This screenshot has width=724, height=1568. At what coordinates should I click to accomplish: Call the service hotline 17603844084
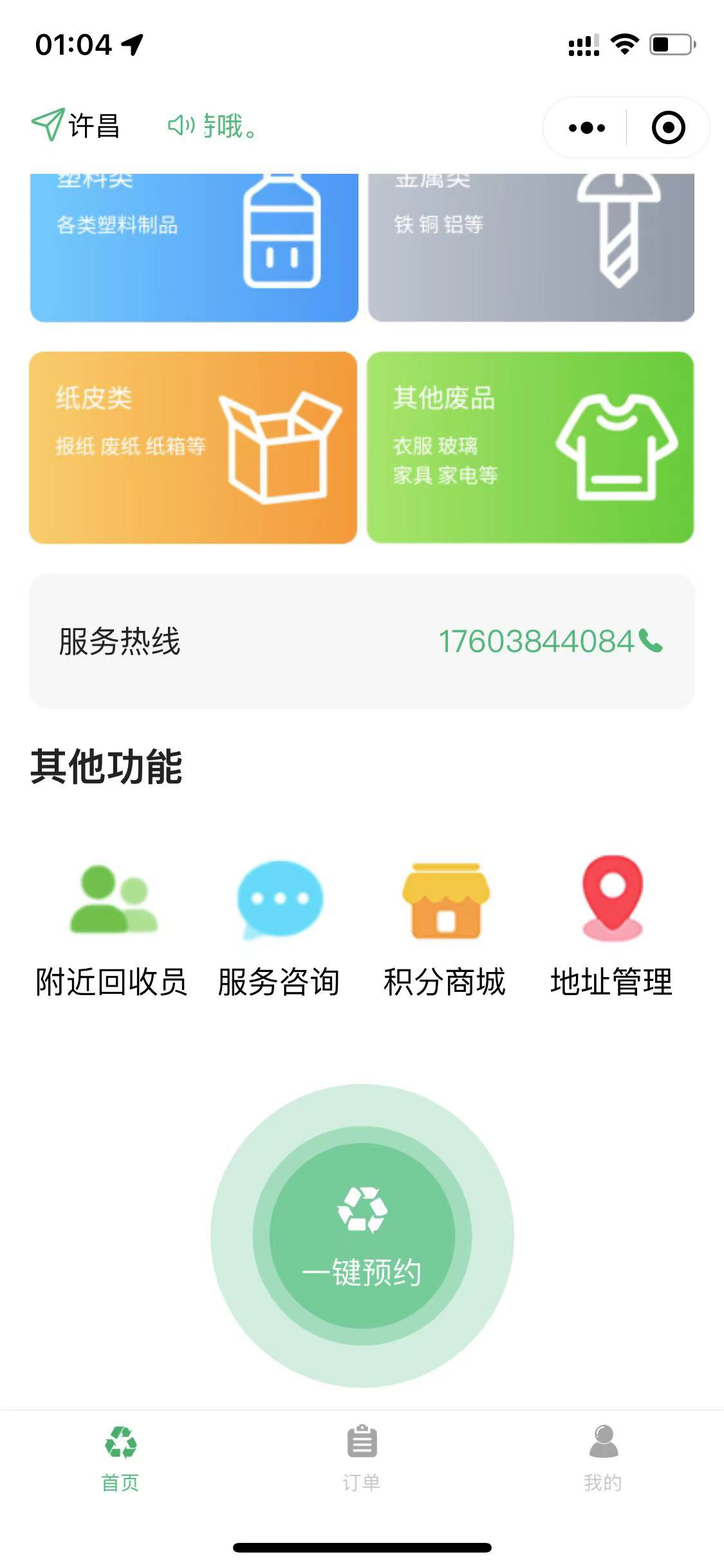(550, 641)
